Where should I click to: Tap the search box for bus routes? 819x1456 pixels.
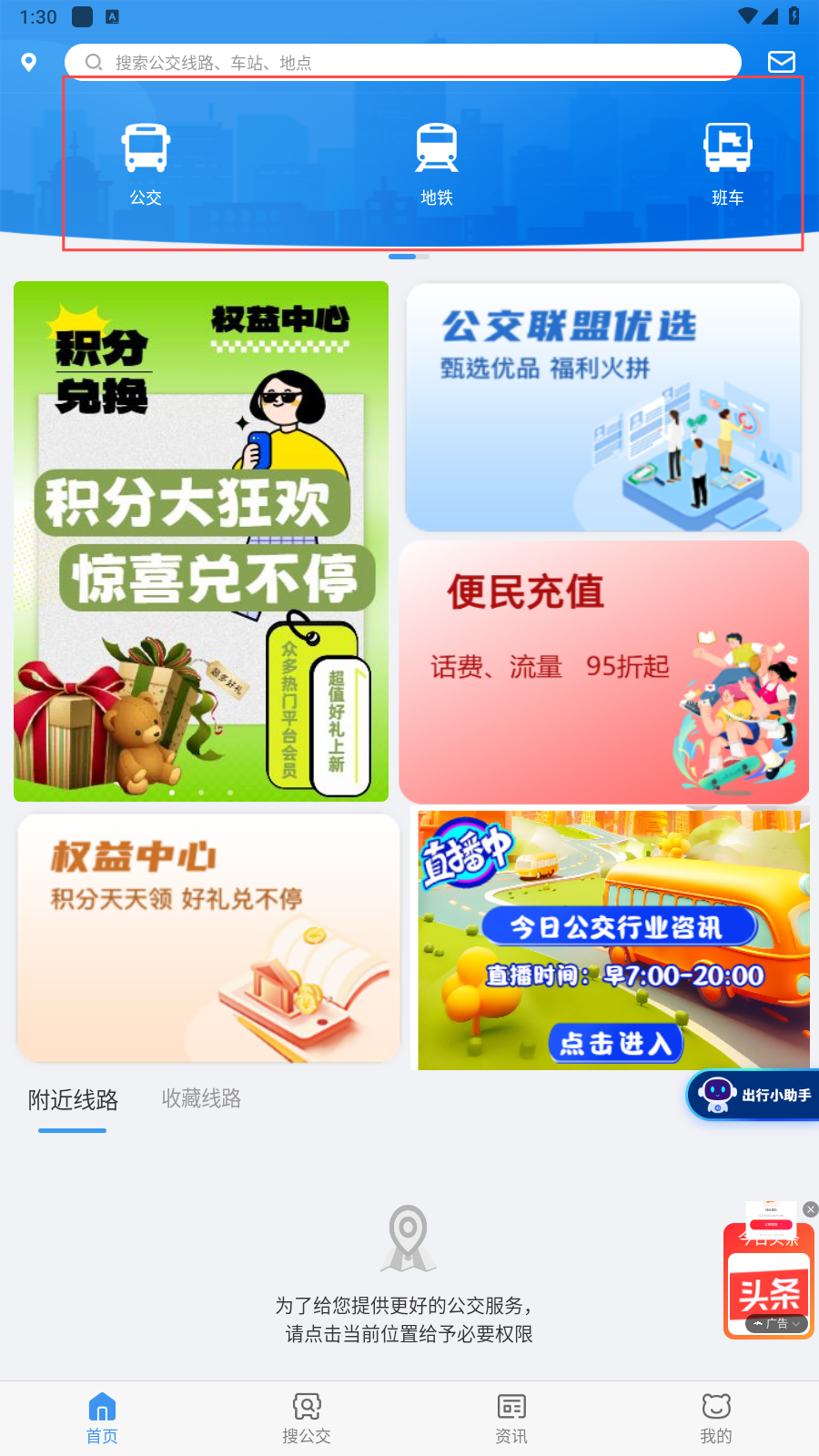click(x=400, y=62)
